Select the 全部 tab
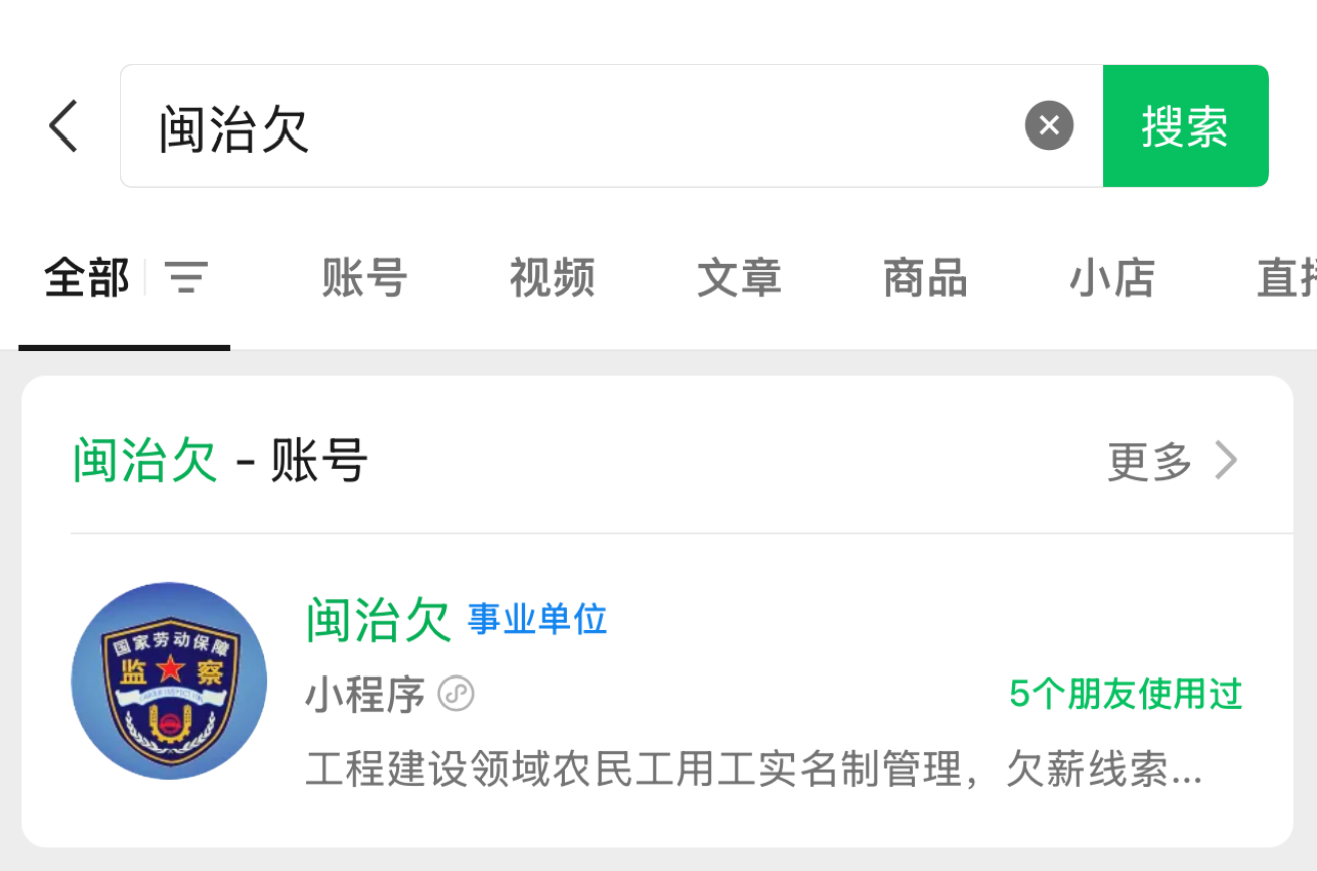Image resolution: width=1317 pixels, height=871 pixels. (87, 277)
